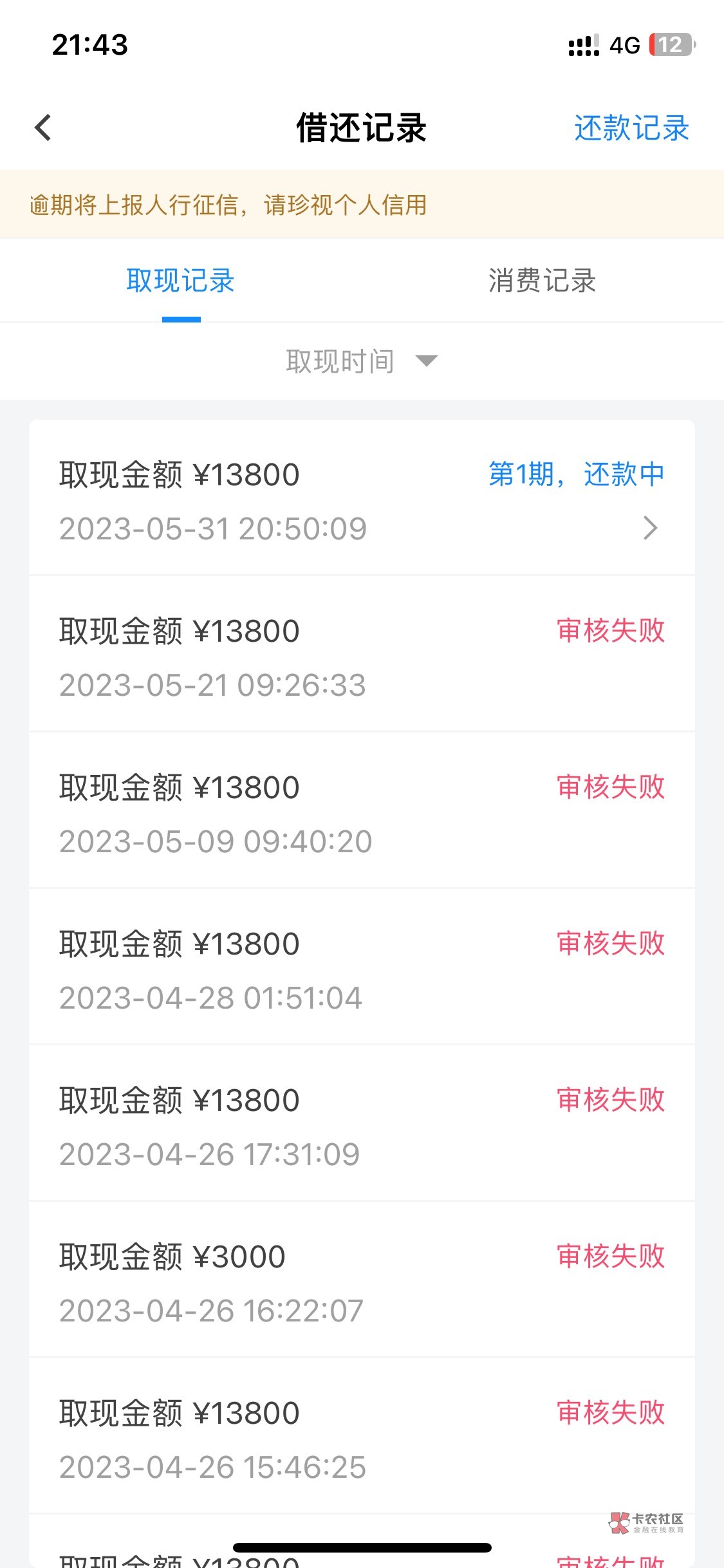Open the 还款记录 link
This screenshot has height=1568, width=724.
631,128
